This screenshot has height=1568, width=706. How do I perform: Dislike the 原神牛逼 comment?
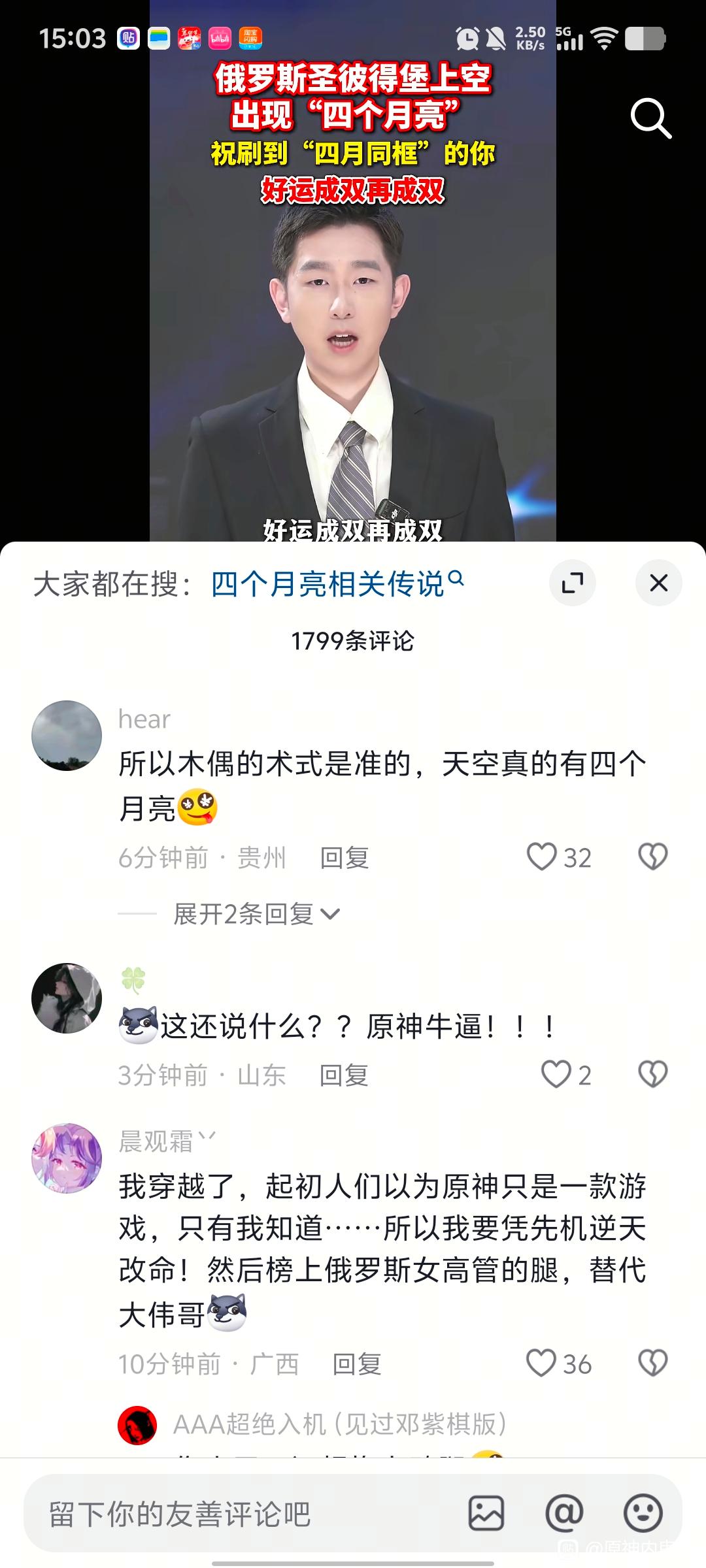tap(652, 1074)
